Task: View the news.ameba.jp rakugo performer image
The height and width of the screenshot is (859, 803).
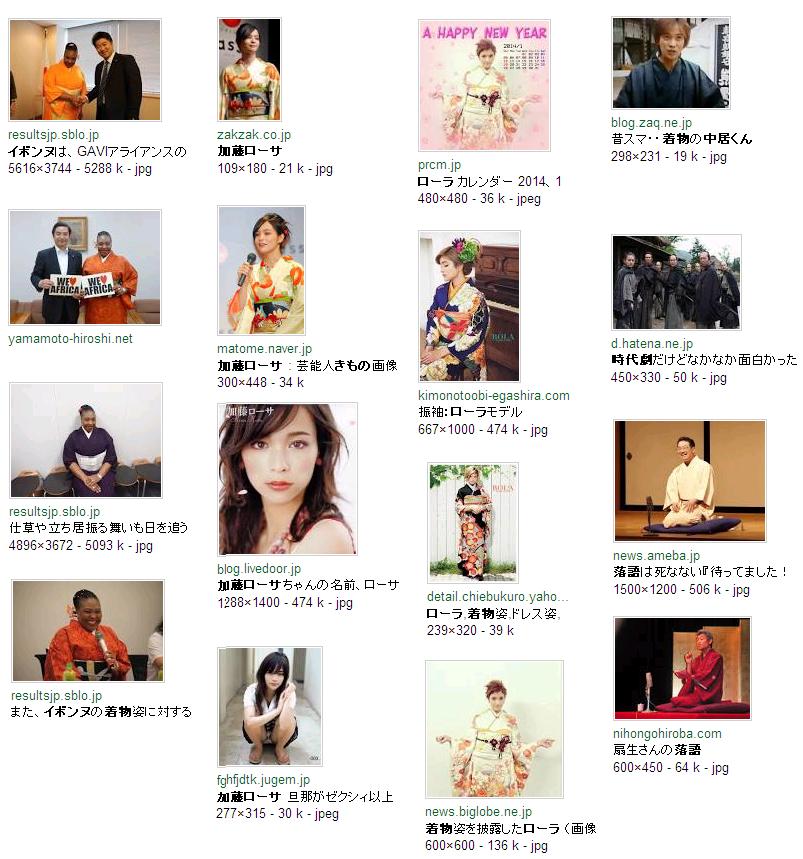Action: [x=689, y=480]
